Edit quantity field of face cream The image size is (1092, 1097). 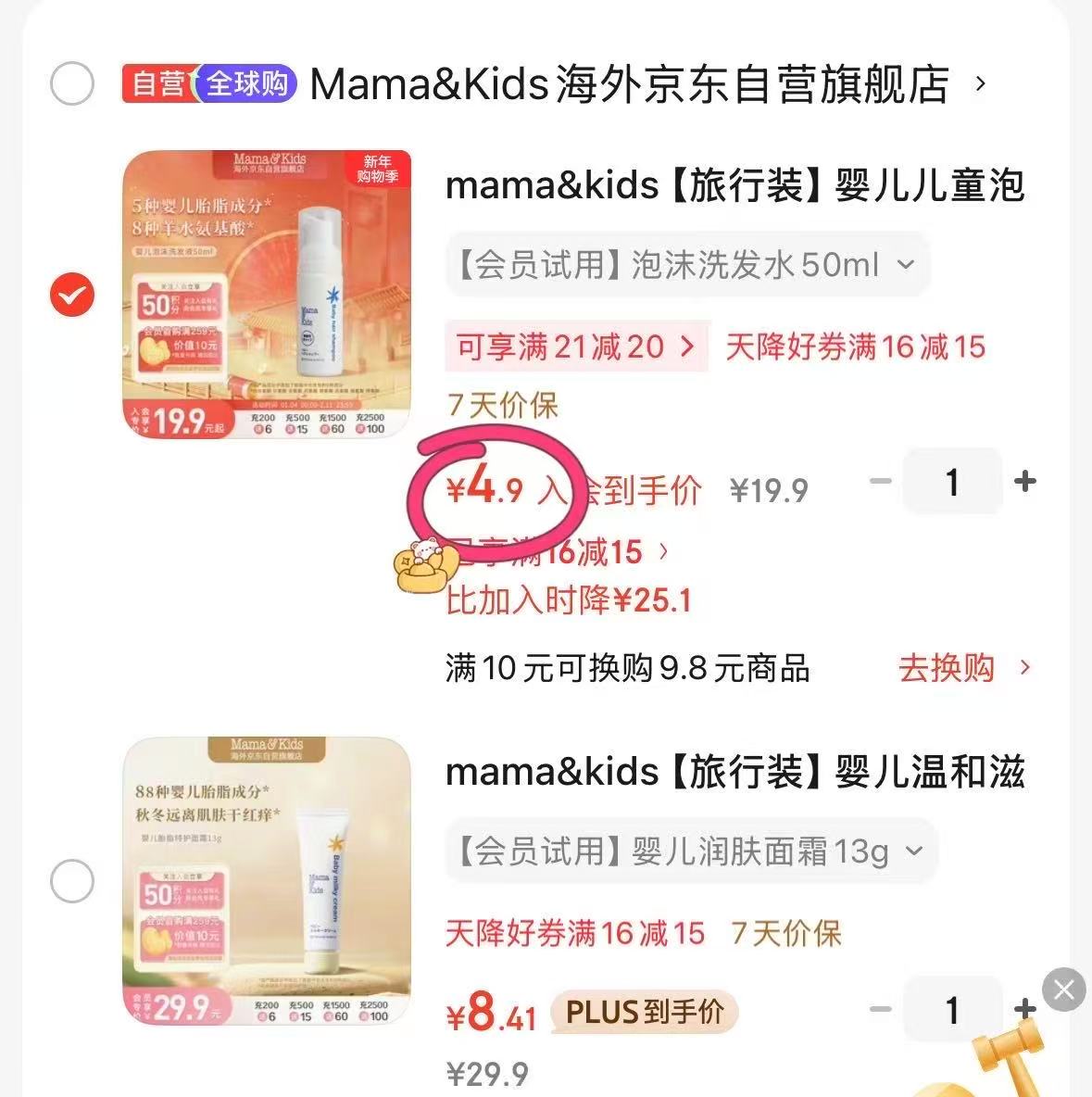952,1010
